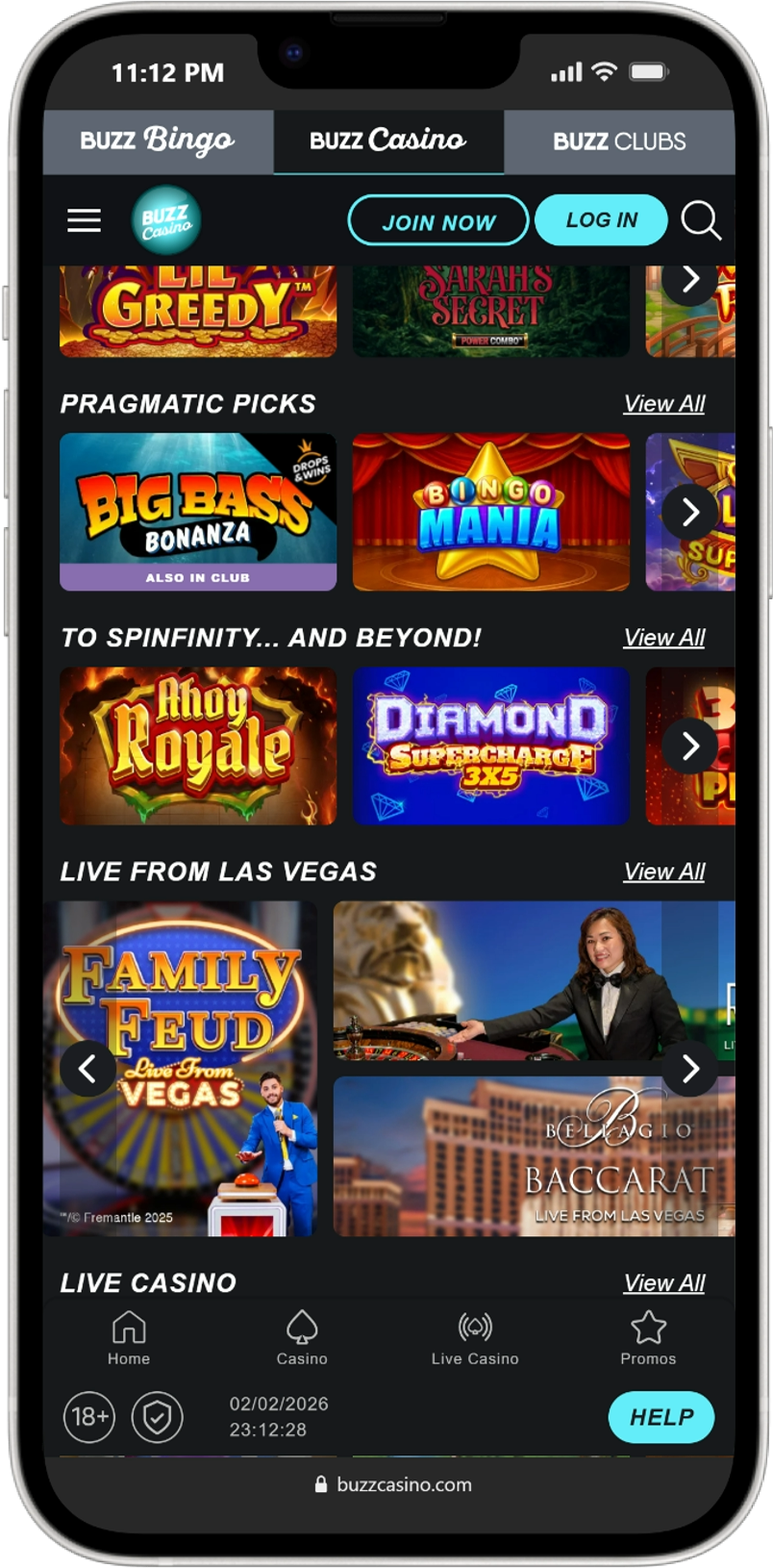Open the Casino section from bottom nav
The height and width of the screenshot is (1568, 773).
coord(302,1337)
